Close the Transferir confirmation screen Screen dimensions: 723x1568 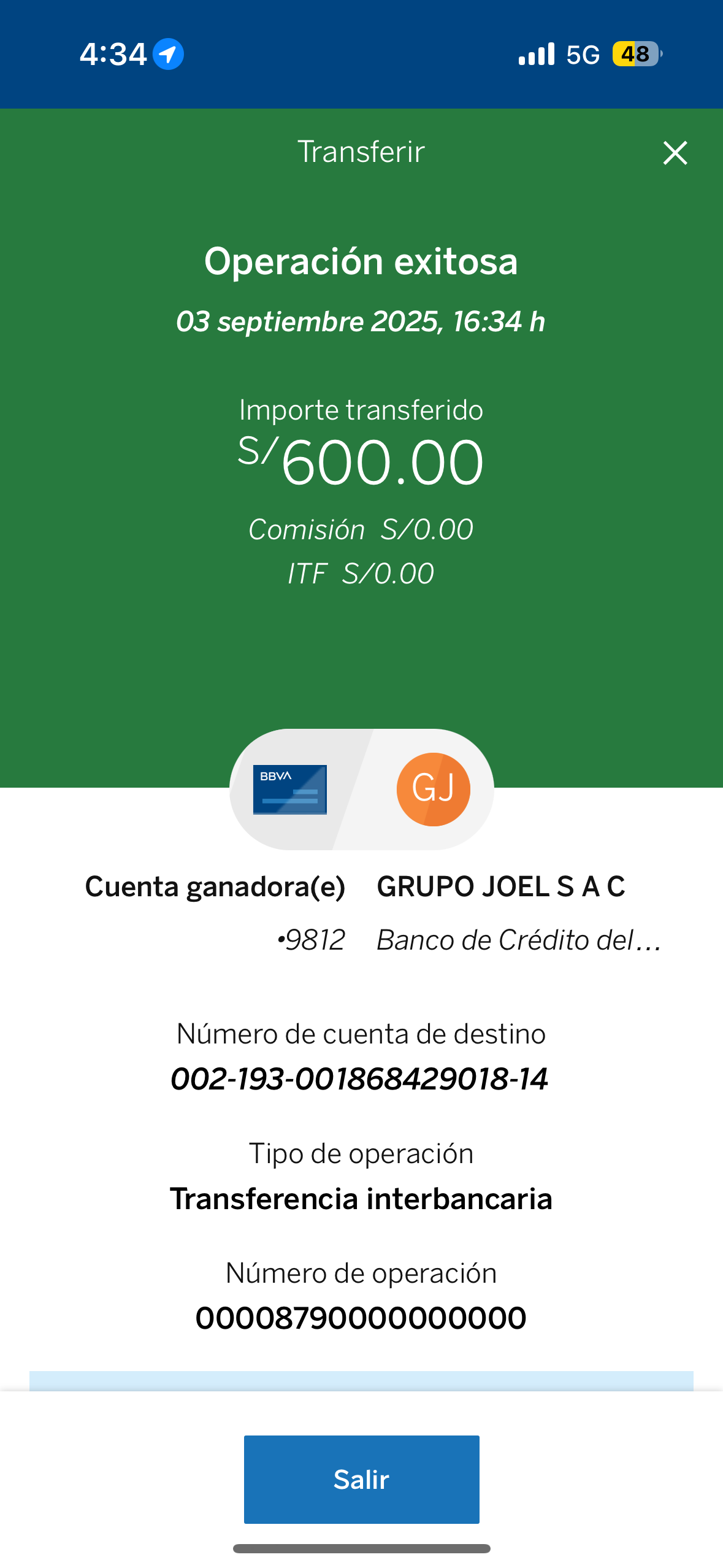click(x=675, y=153)
